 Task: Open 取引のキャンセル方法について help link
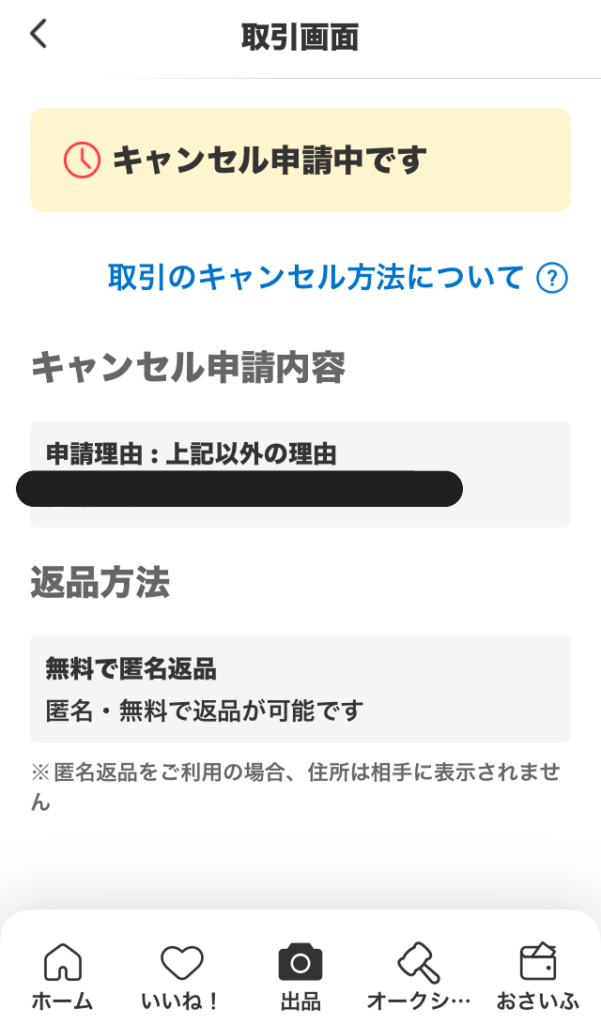pyautogui.click(x=316, y=277)
